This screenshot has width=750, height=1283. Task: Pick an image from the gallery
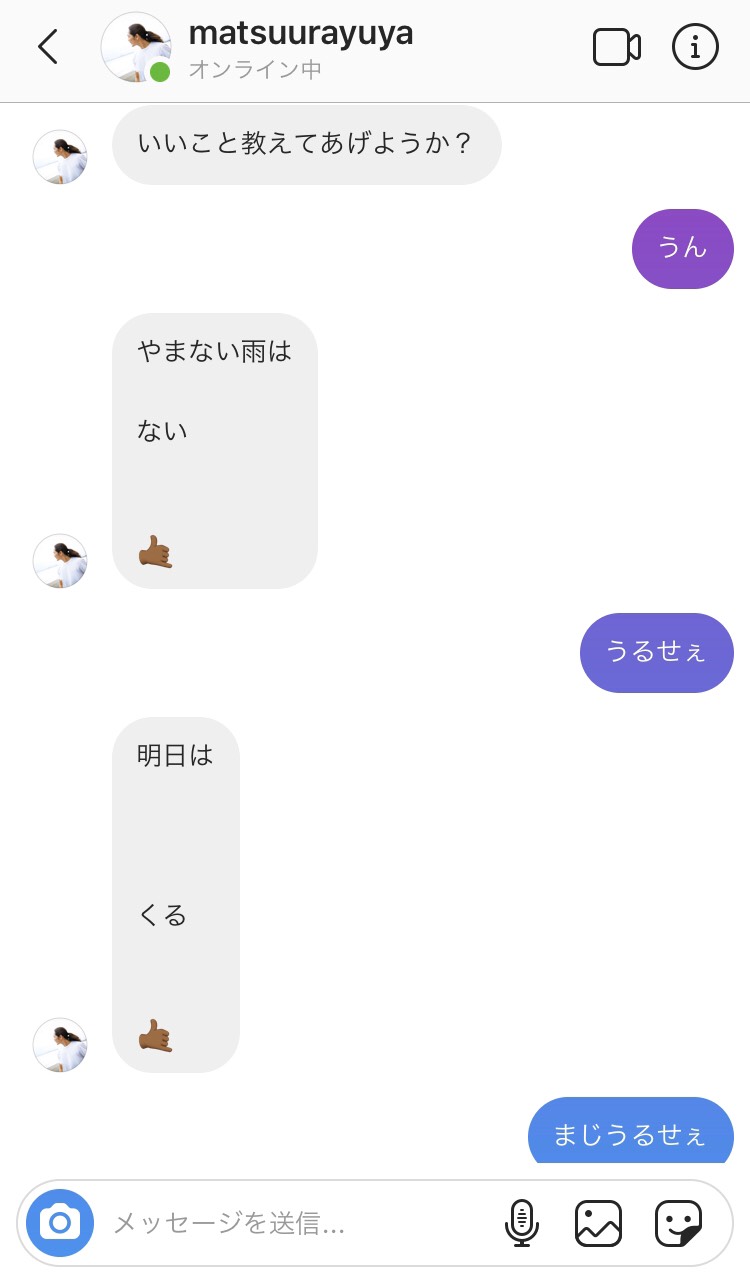(x=598, y=1223)
